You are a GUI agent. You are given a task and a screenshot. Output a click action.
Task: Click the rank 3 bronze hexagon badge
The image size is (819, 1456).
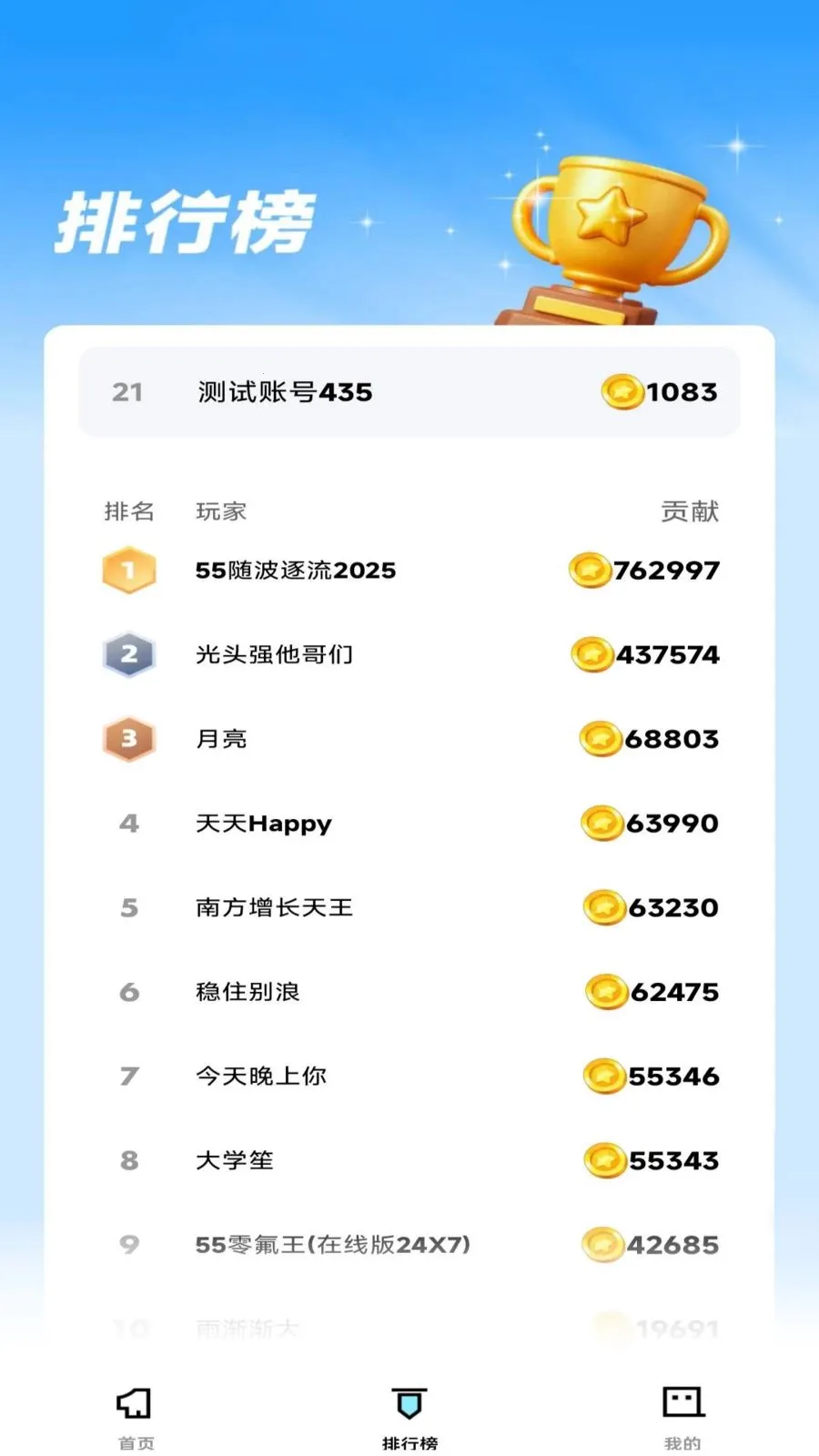point(128,739)
